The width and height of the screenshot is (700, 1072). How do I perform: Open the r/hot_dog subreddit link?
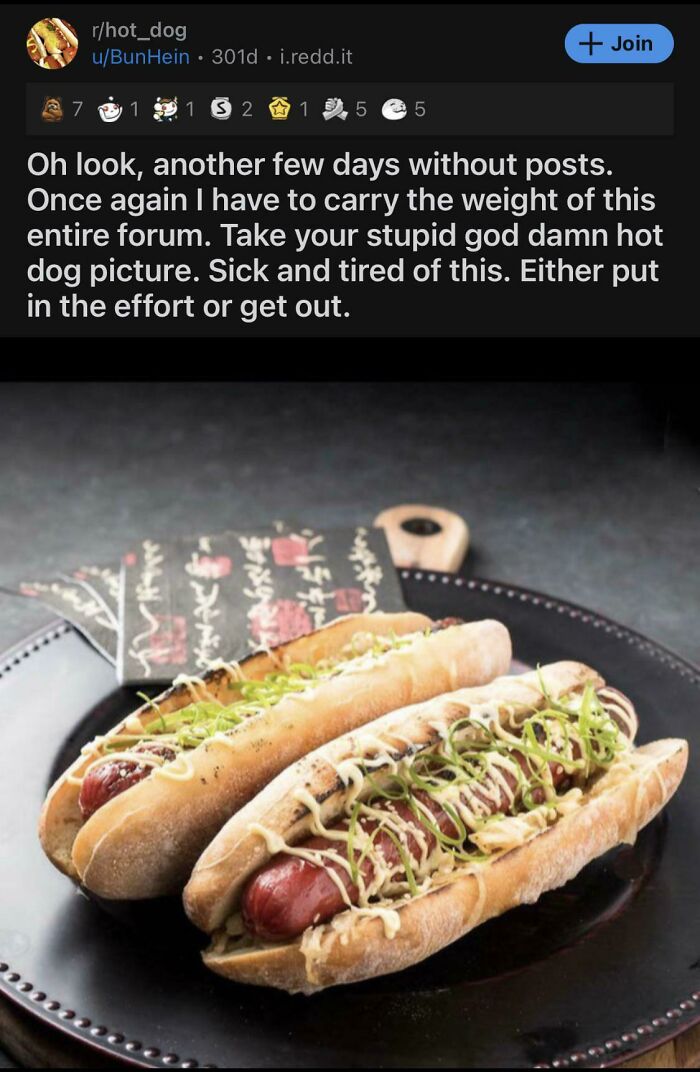(138, 31)
